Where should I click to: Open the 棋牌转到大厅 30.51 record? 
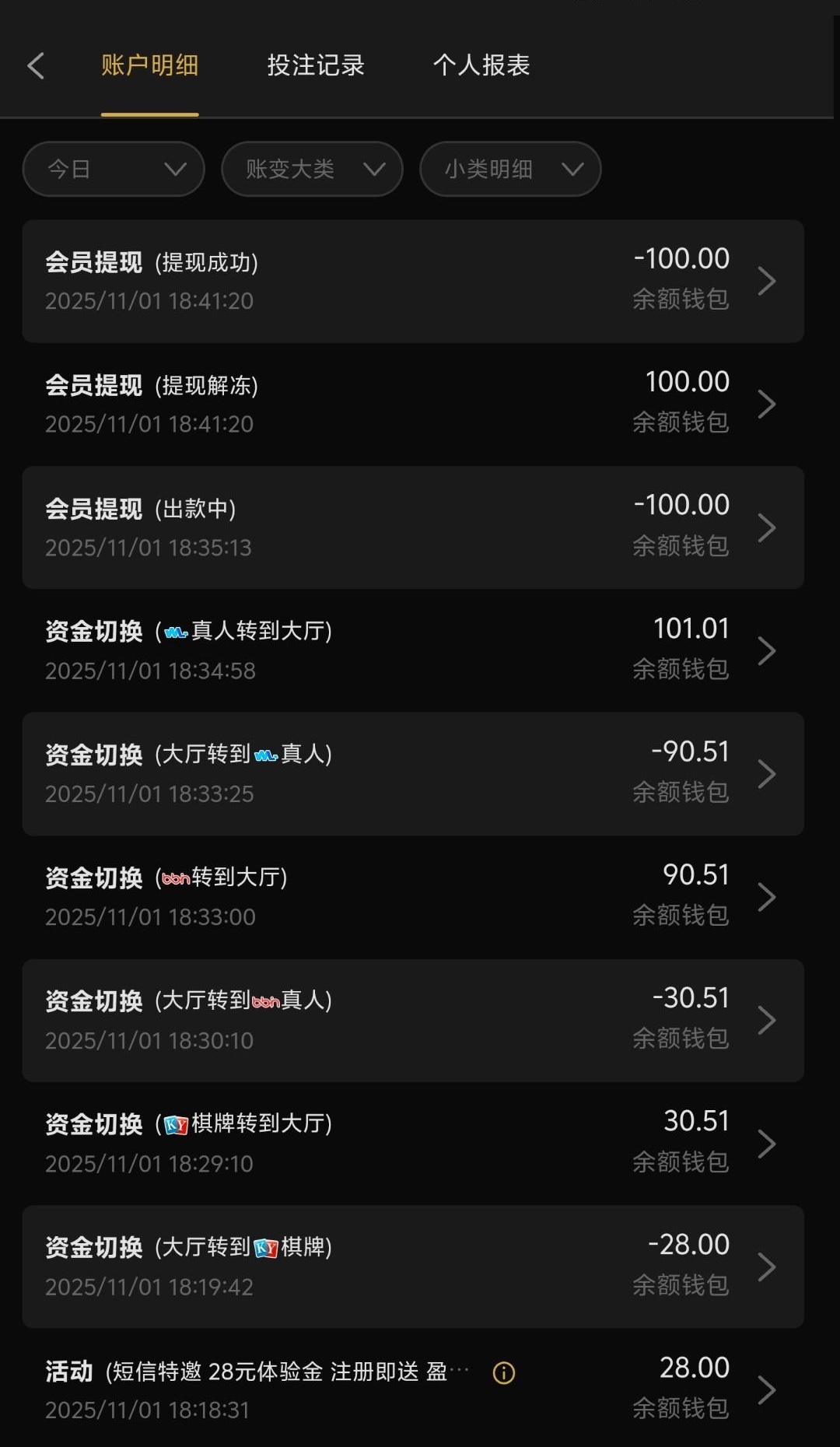tap(412, 1143)
